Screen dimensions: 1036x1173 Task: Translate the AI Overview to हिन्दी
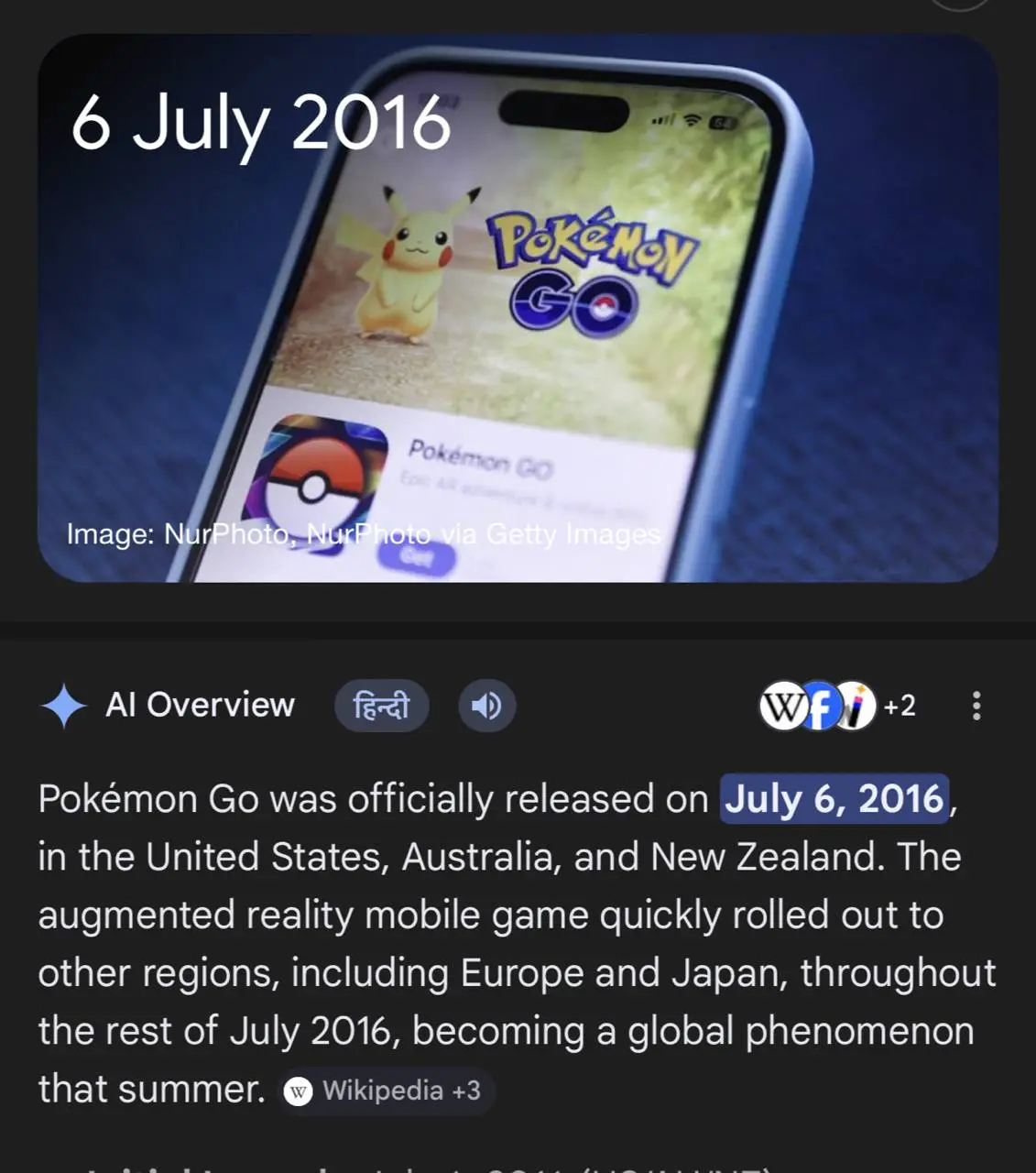(x=381, y=706)
